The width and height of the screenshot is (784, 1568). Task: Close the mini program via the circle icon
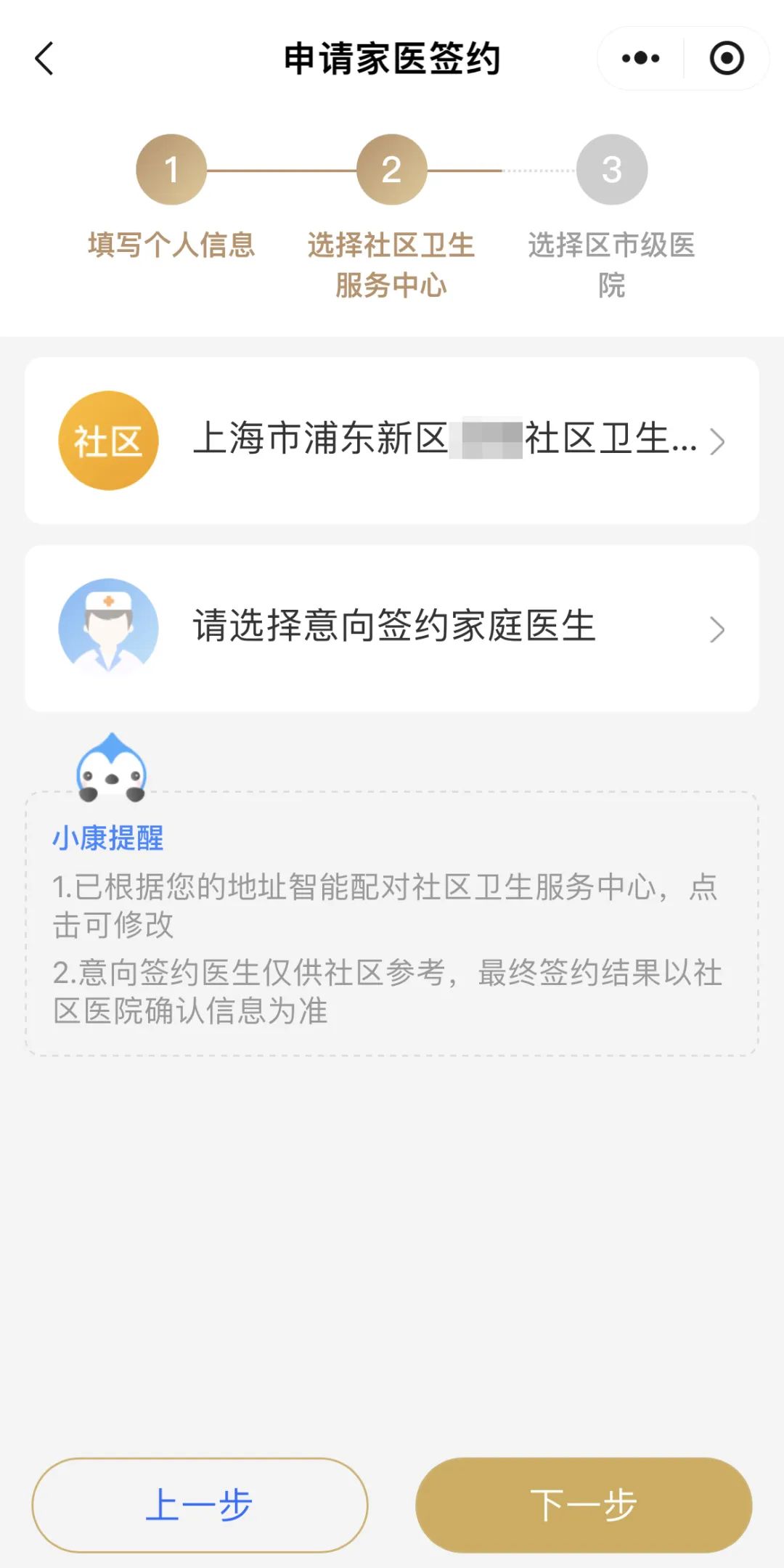[727, 59]
